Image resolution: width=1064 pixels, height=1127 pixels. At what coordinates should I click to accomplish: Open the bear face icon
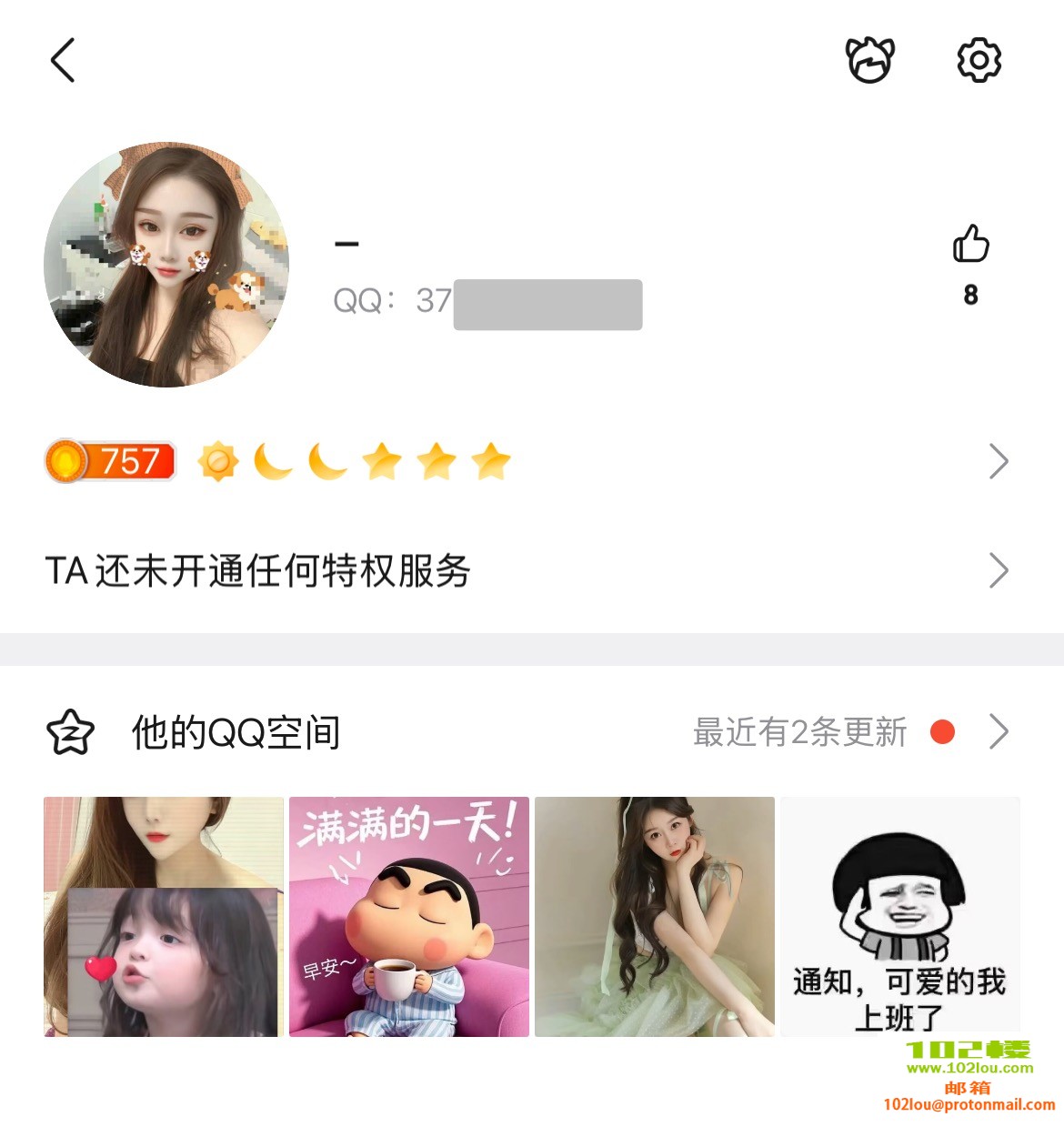coord(869,60)
